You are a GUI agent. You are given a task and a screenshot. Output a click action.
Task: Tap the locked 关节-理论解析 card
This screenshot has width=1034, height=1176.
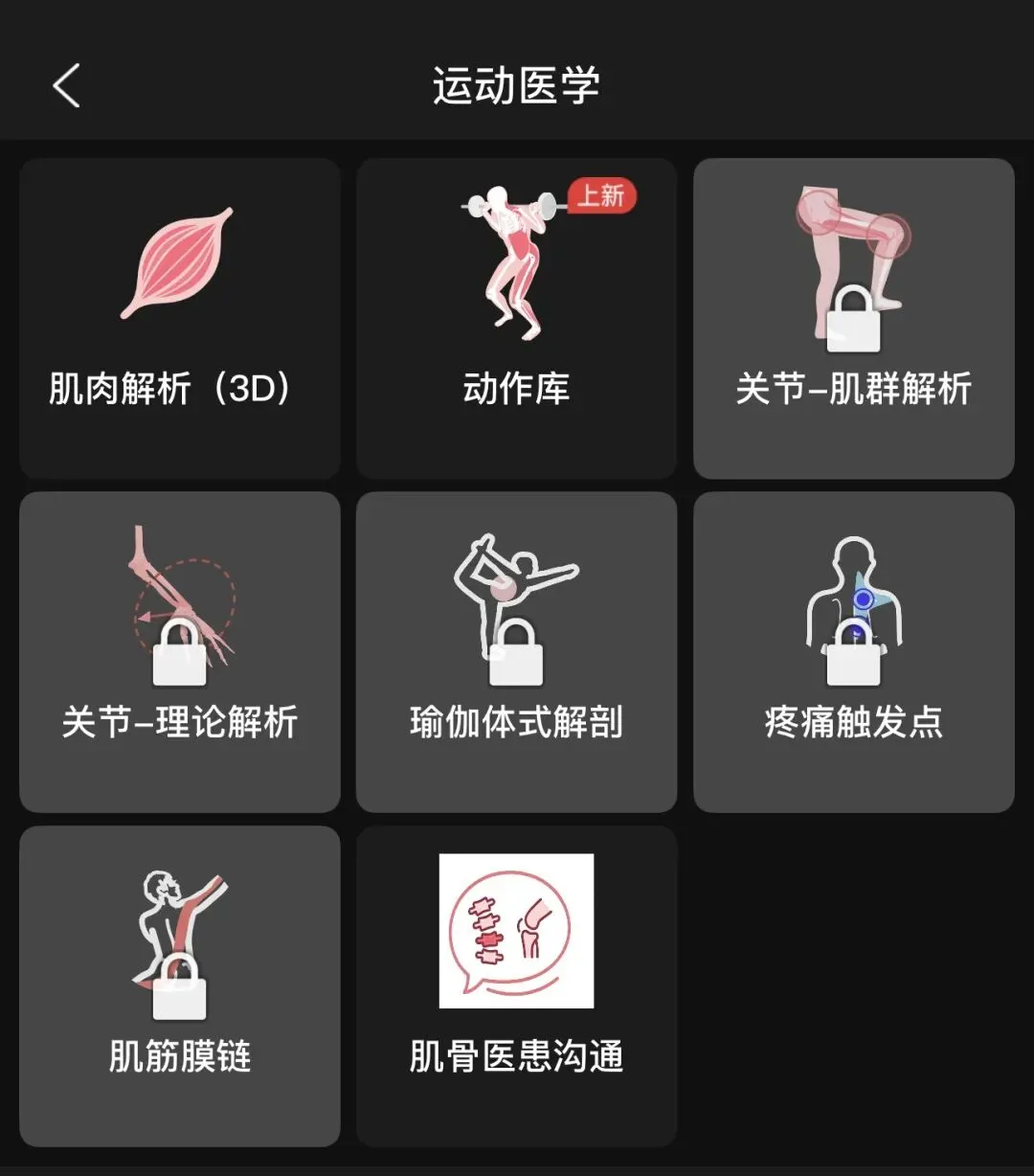(x=180, y=652)
